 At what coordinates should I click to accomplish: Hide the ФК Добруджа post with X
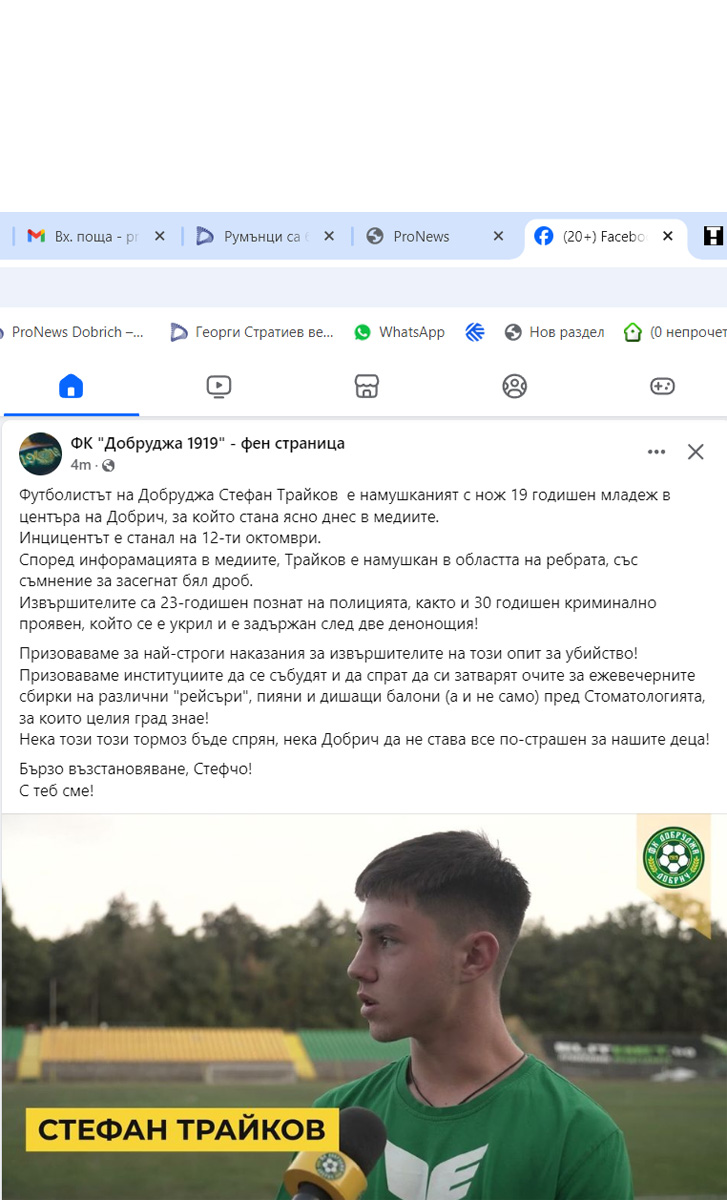coord(696,452)
